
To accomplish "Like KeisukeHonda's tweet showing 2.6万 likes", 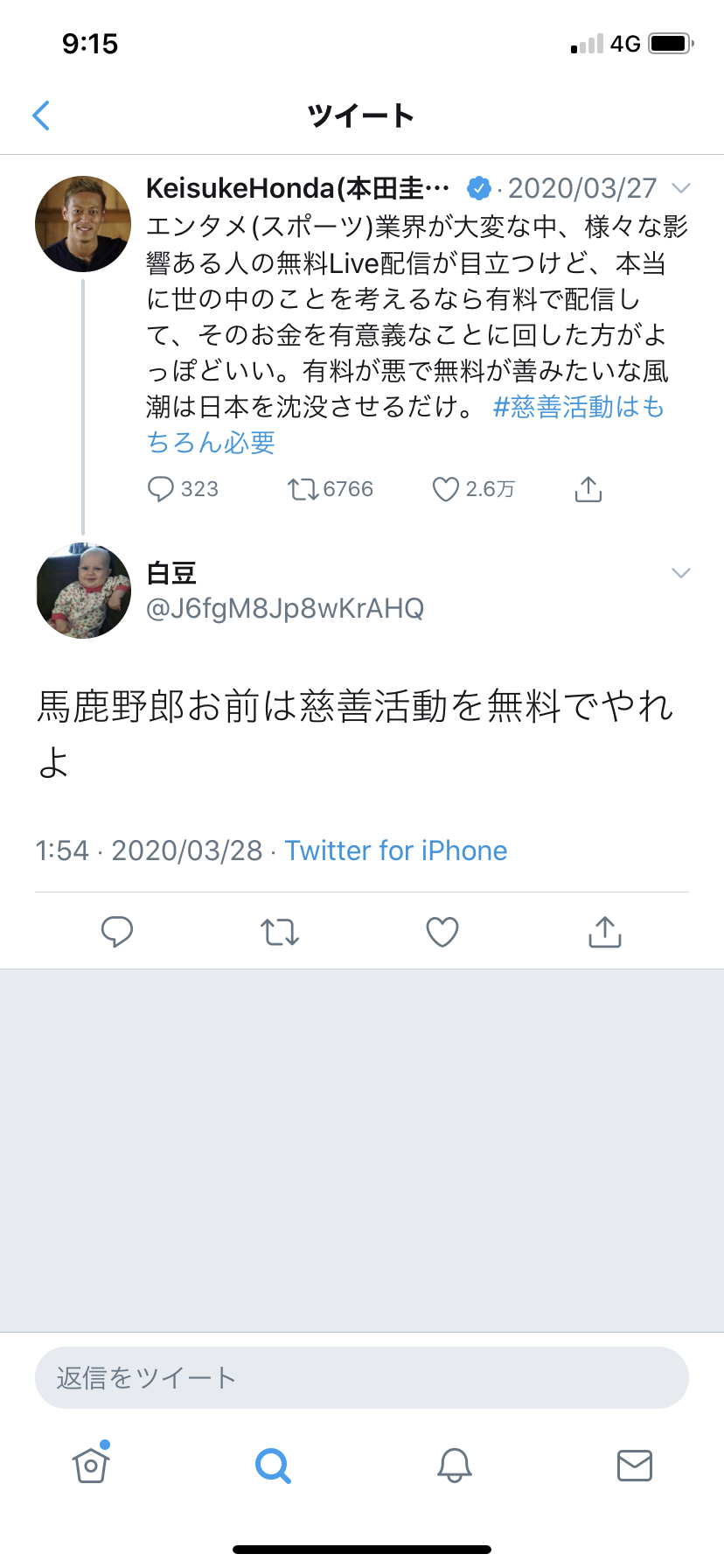I will [445, 489].
